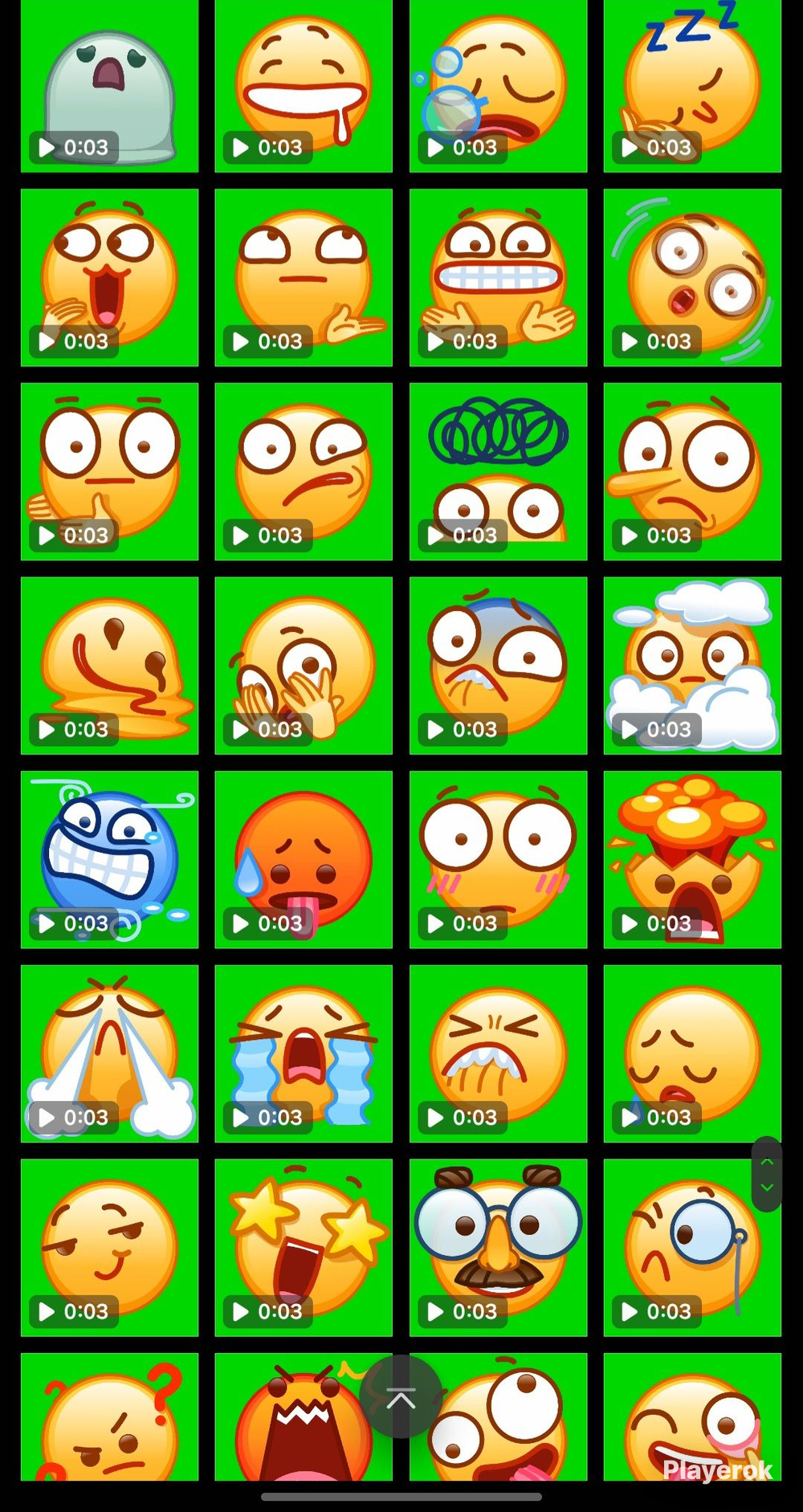The width and height of the screenshot is (803, 1512).
Task: Open the steam-from-nose emoji video
Action: point(109,1054)
